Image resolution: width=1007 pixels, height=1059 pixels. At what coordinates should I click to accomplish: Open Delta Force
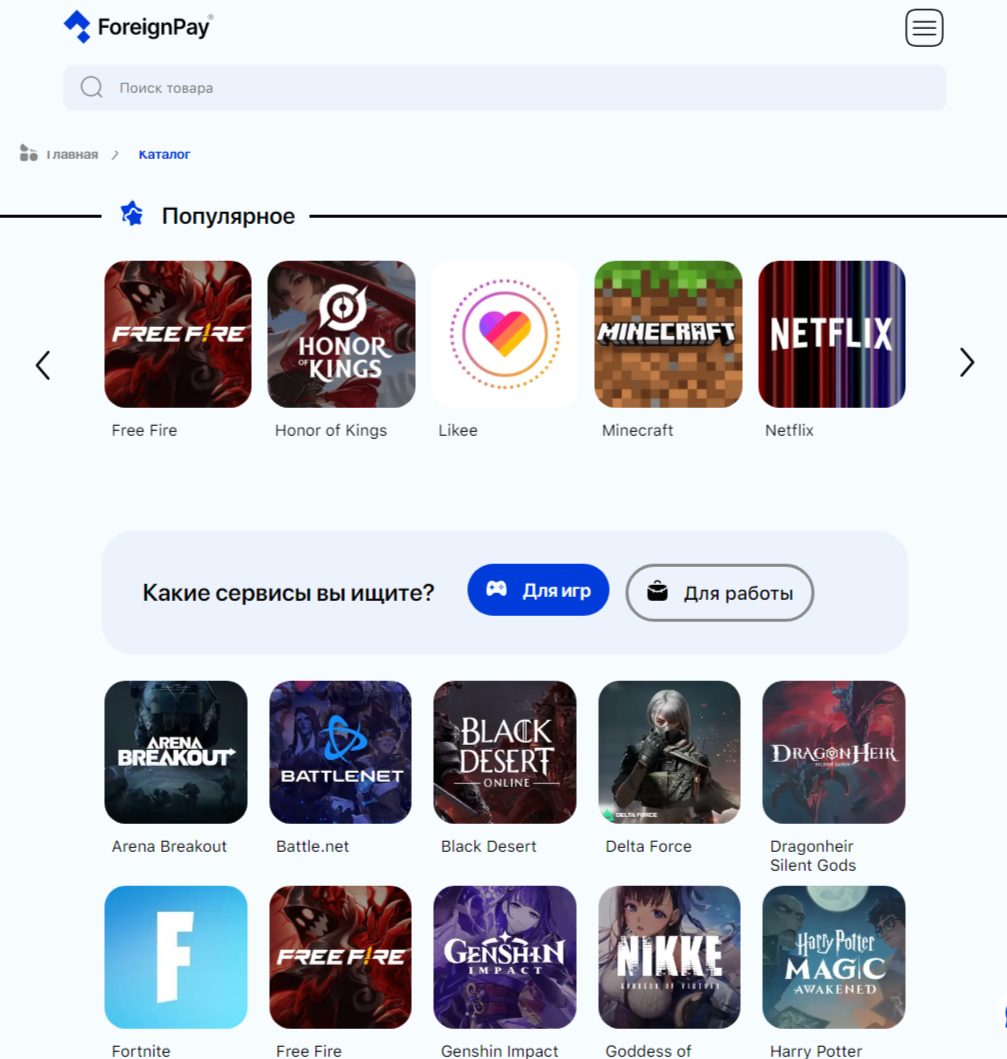point(669,752)
